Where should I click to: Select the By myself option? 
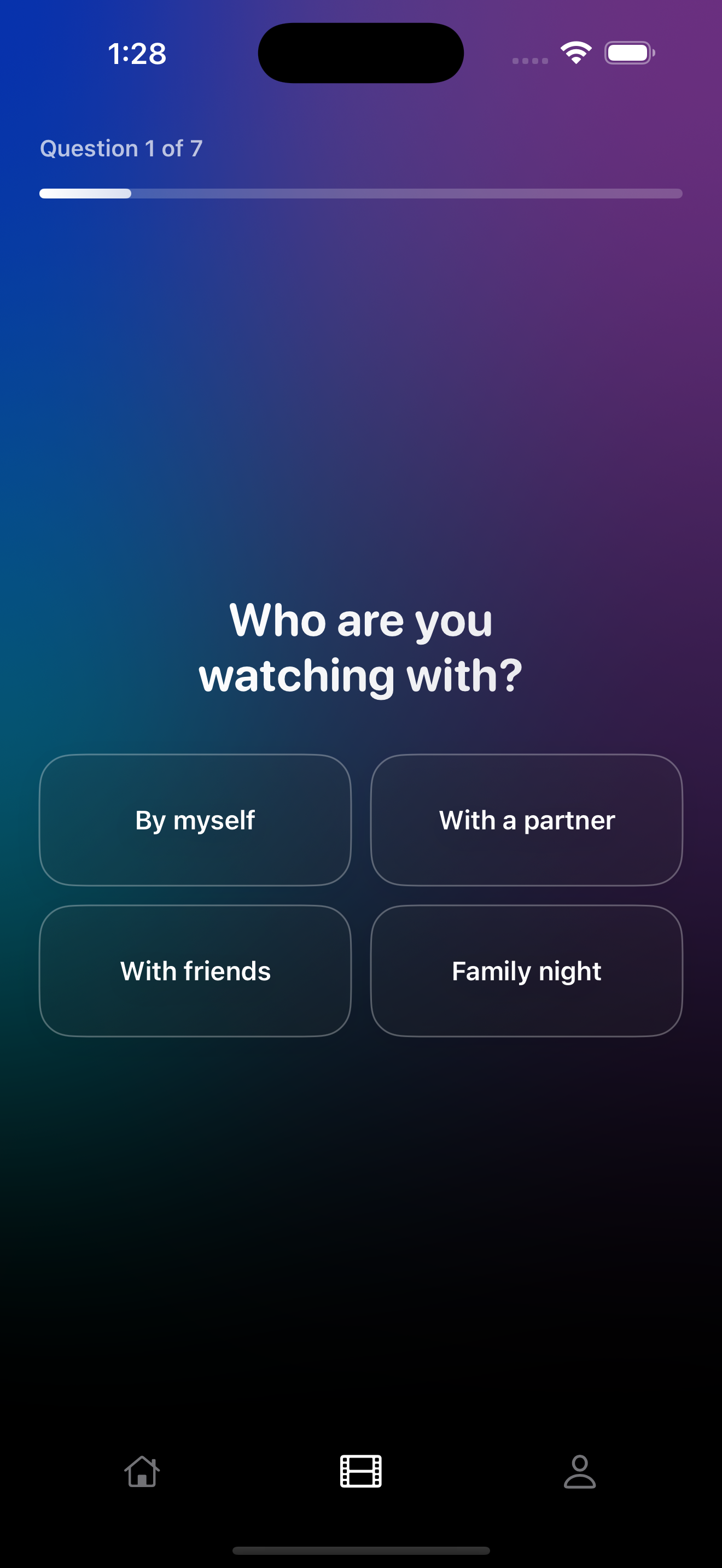195,820
